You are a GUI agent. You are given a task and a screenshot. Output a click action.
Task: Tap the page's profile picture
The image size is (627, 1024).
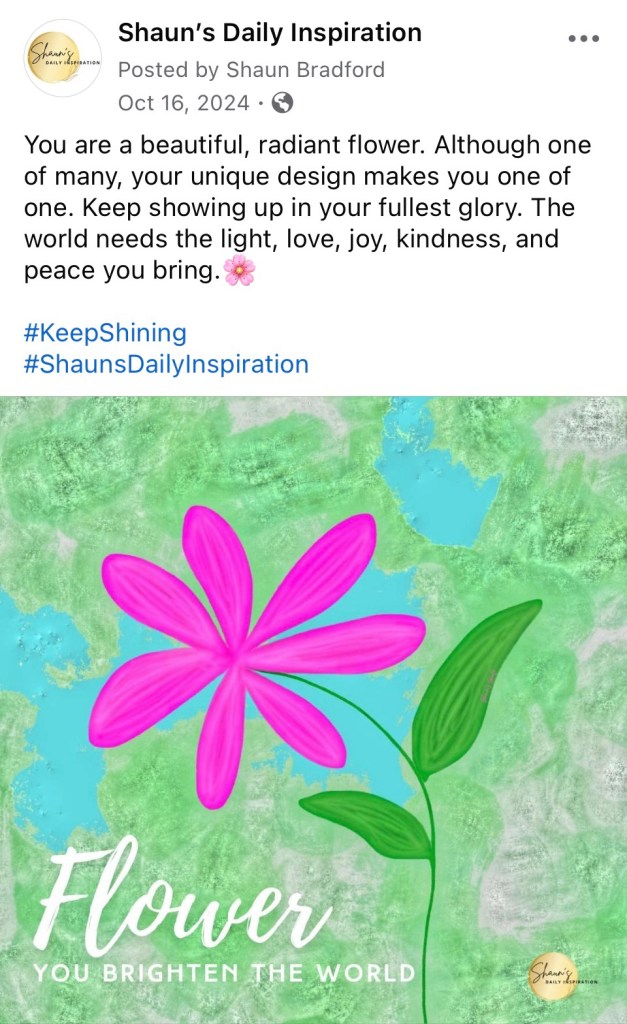pyautogui.click(x=63, y=58)
